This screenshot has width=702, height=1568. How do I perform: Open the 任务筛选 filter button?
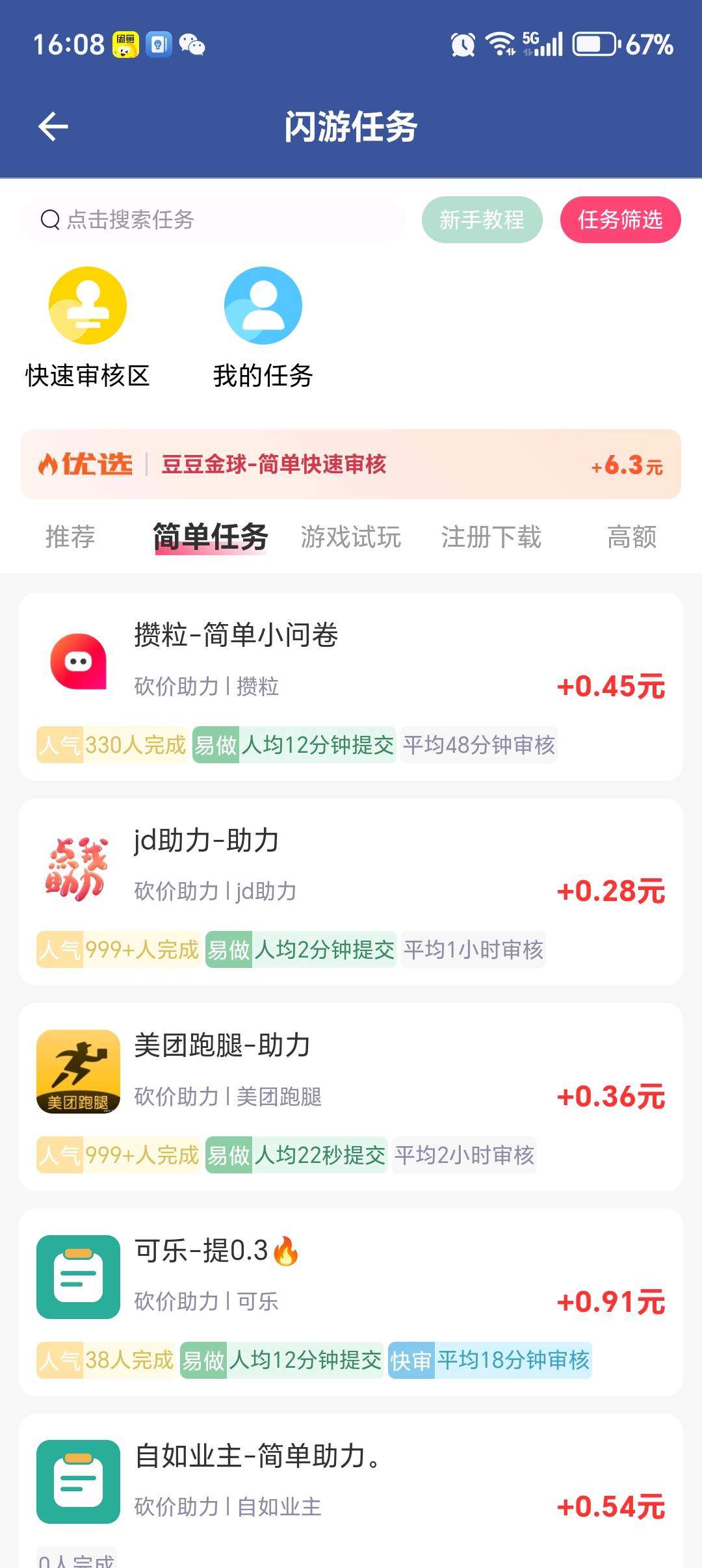619,220
